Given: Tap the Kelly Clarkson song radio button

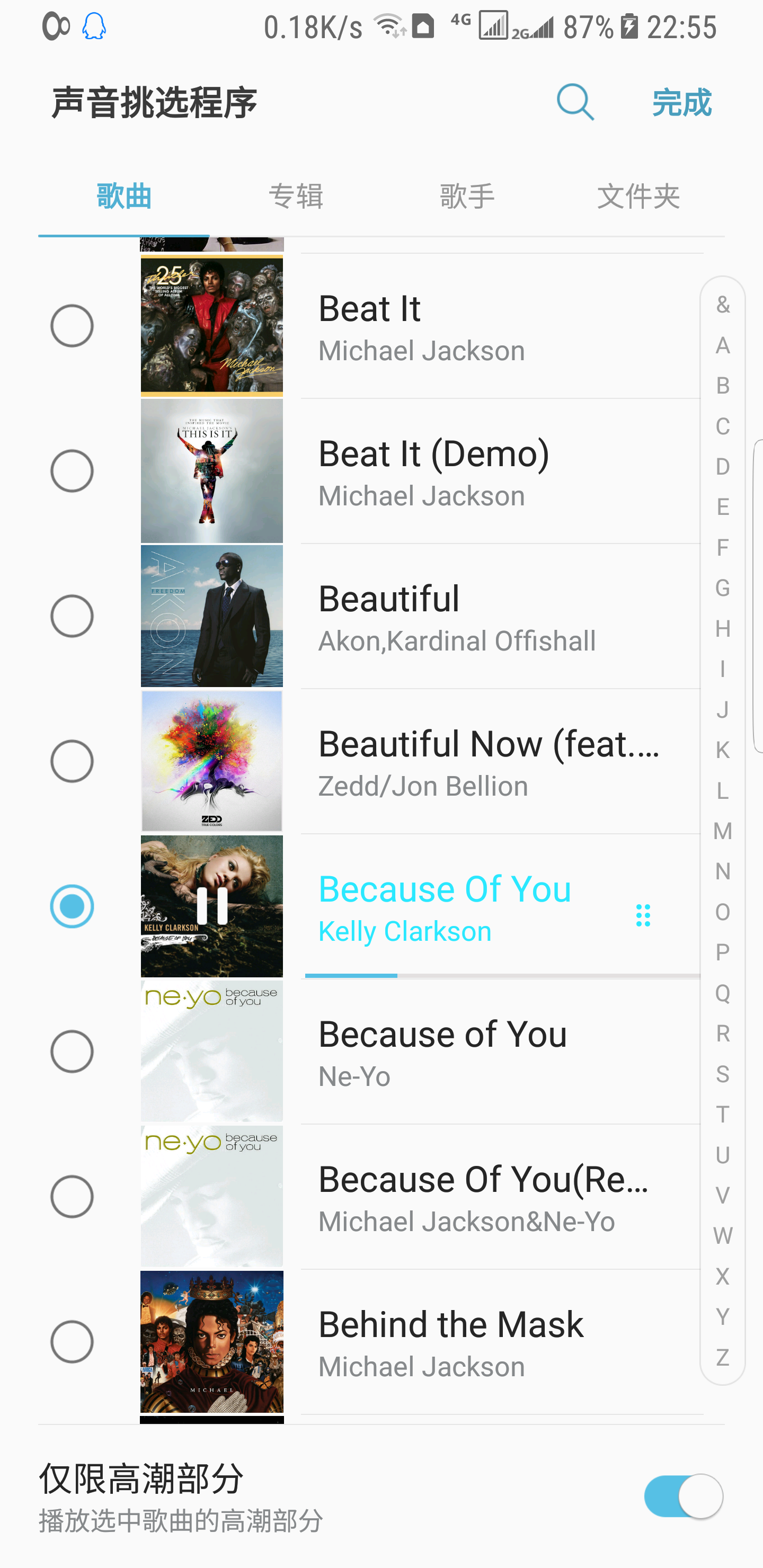Looking at the screenshot, I should pos(72,906).
